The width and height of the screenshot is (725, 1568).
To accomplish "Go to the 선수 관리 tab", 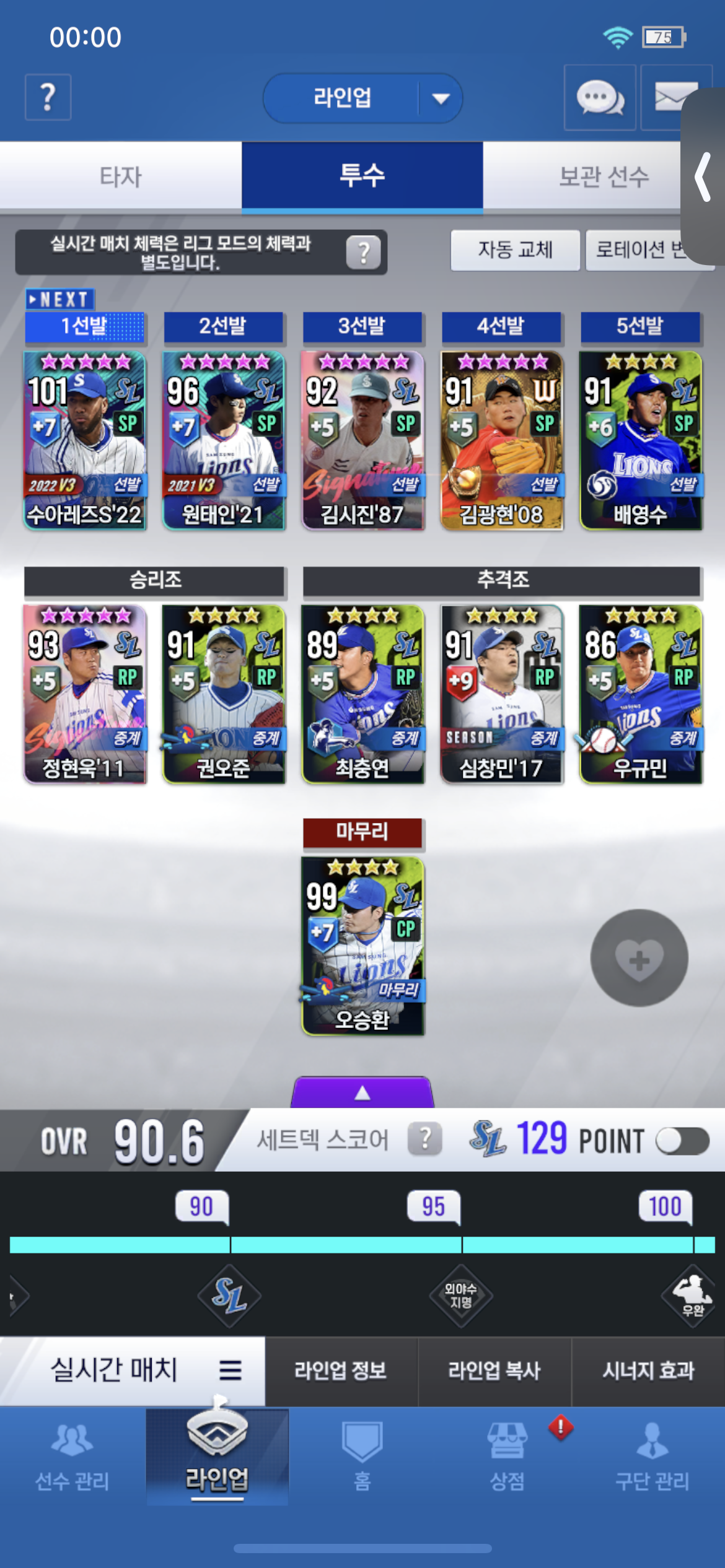I will (x=72, y=1456).
